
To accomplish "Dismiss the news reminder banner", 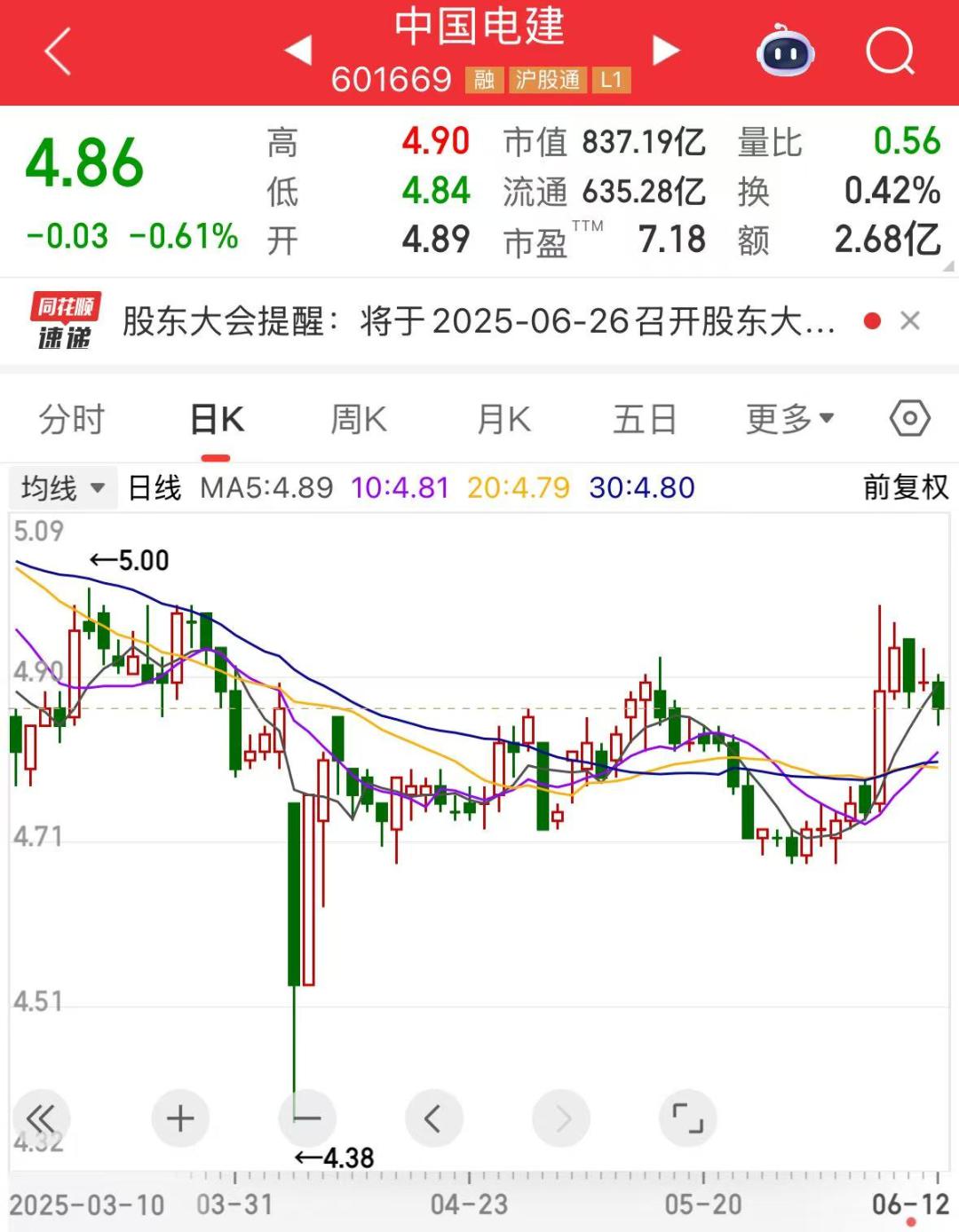I will pyautogui.click(x=910, y=320).
